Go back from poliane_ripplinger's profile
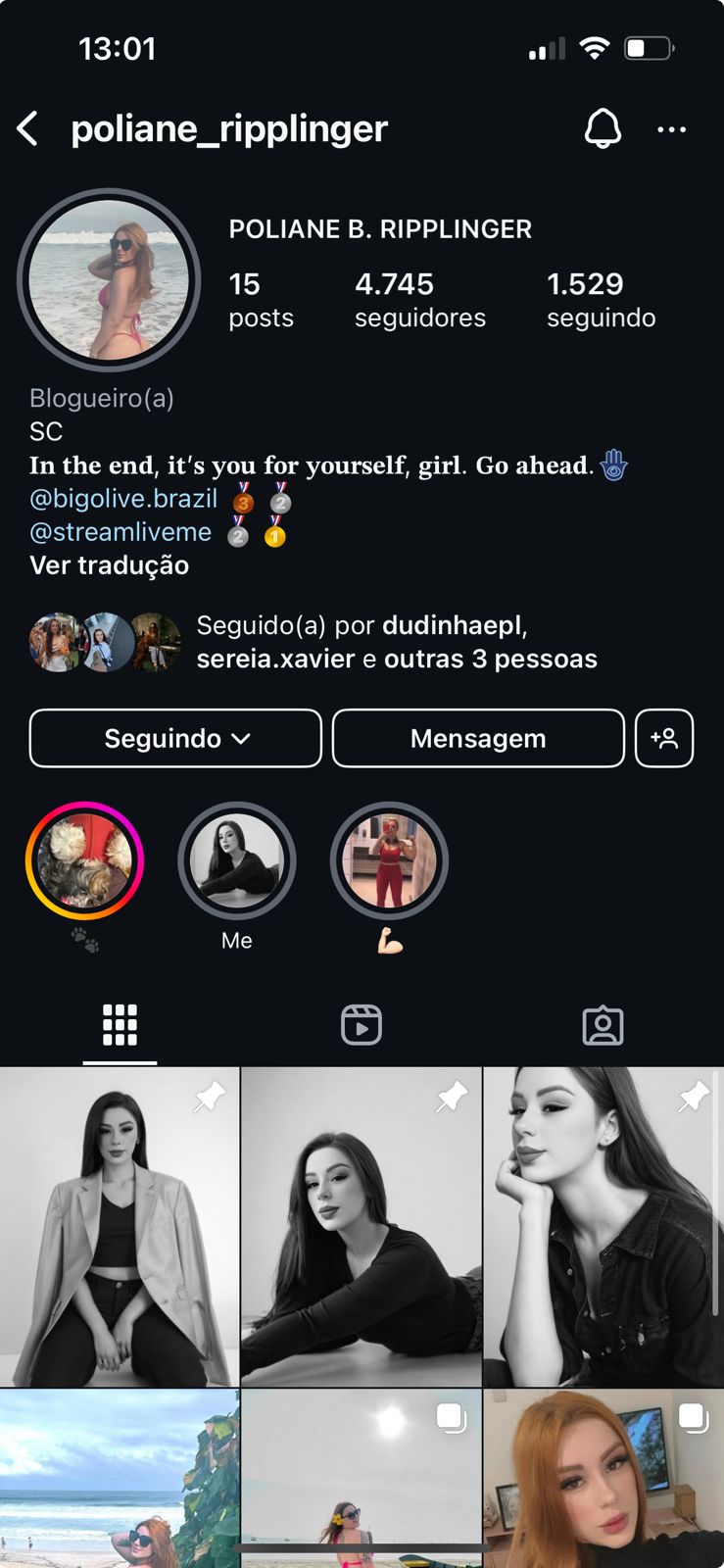Viewport: 724px width, 1568px height. [28, 128]
